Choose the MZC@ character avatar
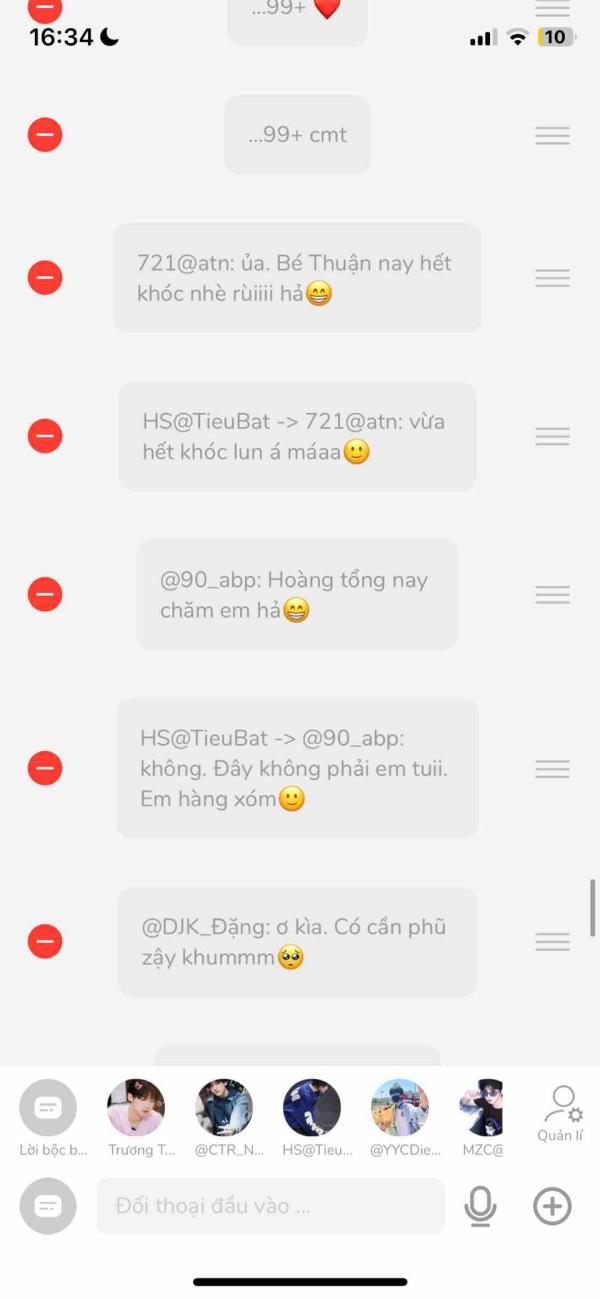 [481, 1108]
